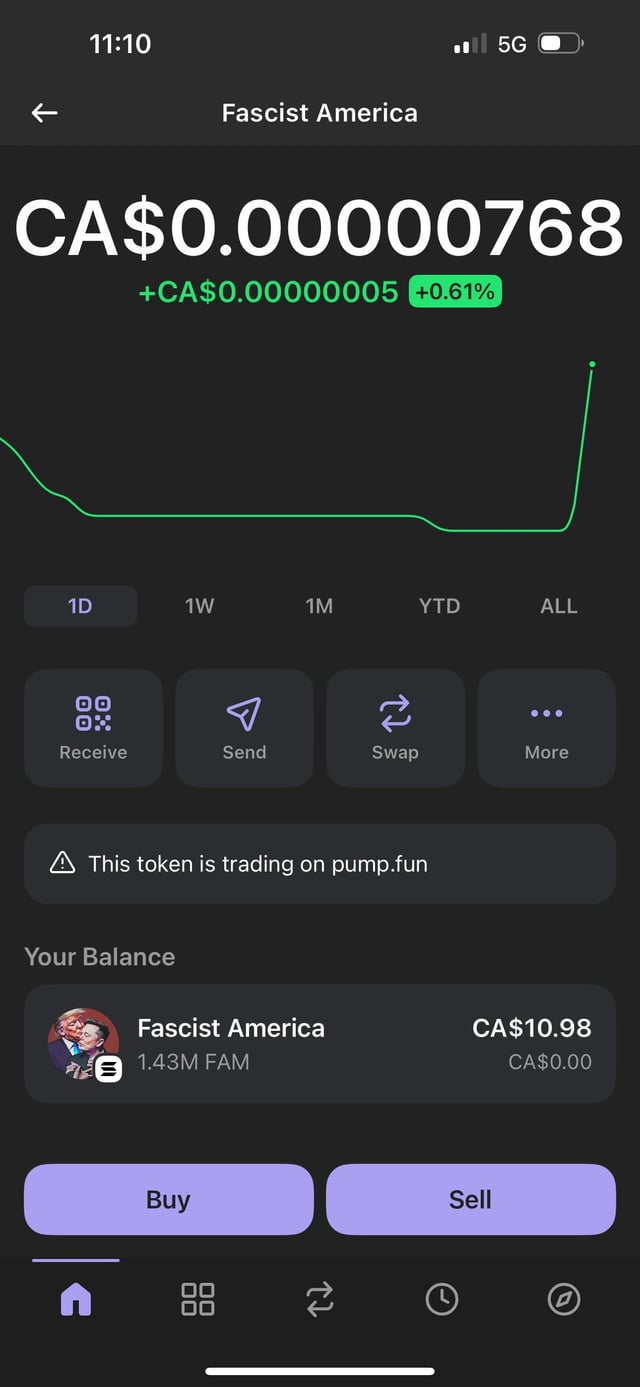Open the Swap action
Image resolution: width=640 pixels, height=1387 pixels.
pos(395,728)
